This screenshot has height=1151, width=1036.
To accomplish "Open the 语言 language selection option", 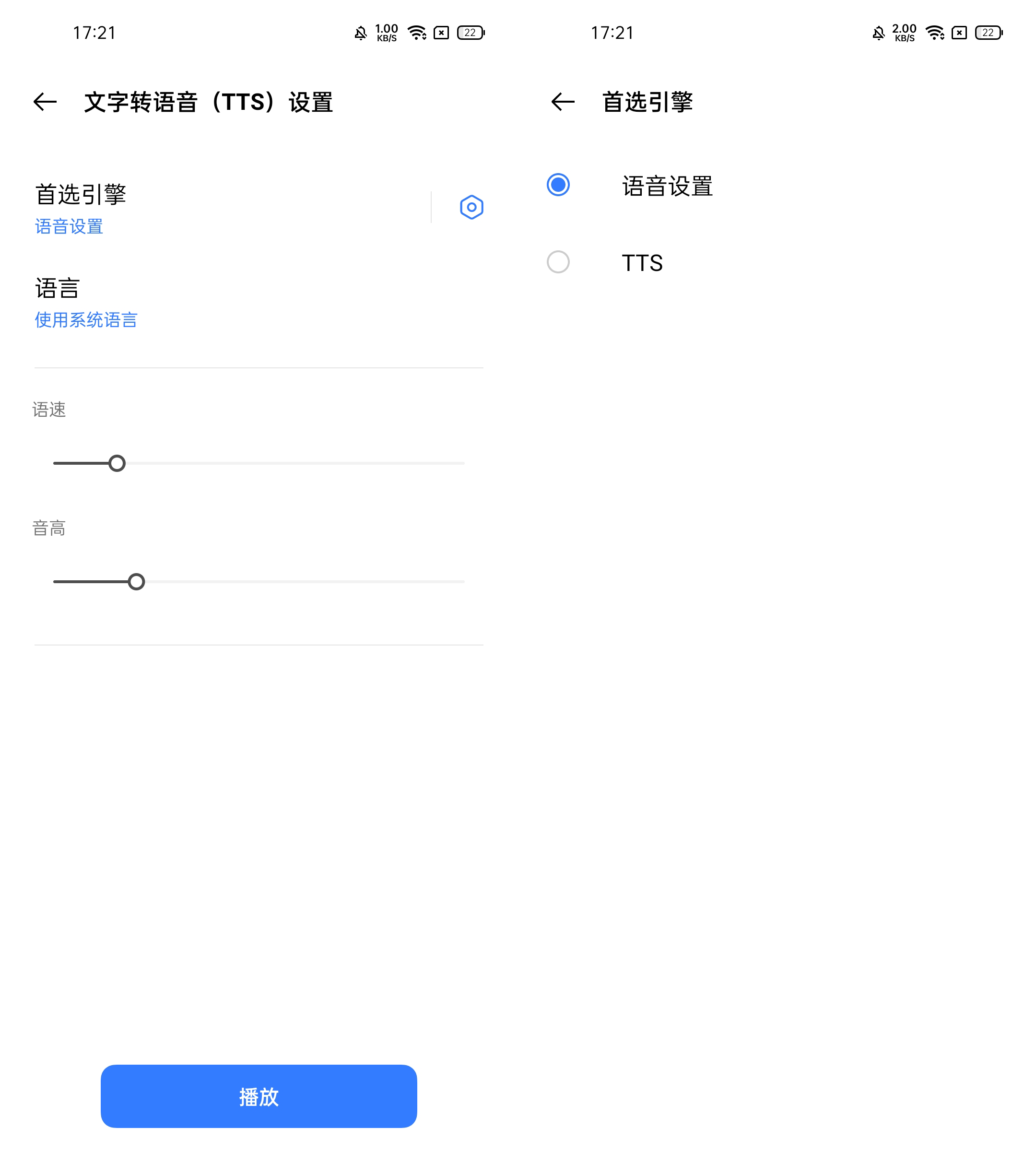I will 57,289.
